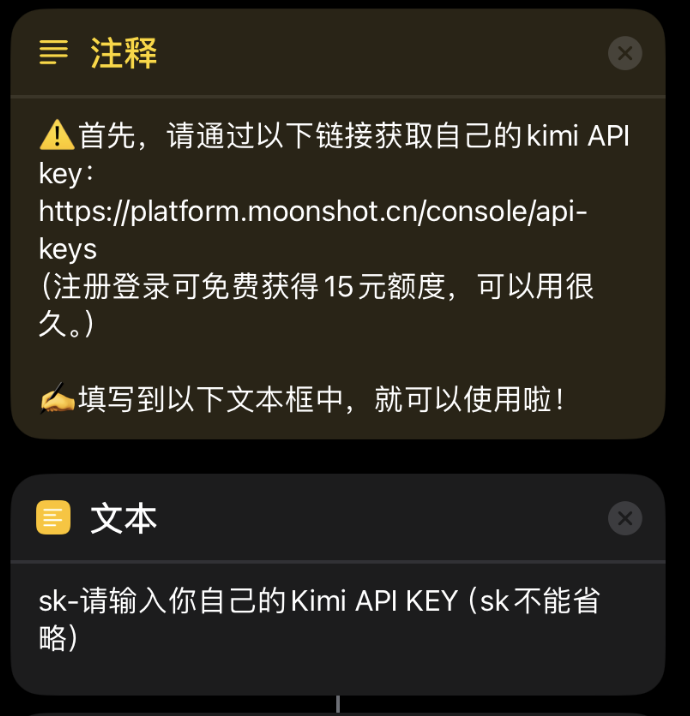Edit the comment text in 注释
Image resolution: width=690 pixels, height=716 pixels.
click(335, 265)
